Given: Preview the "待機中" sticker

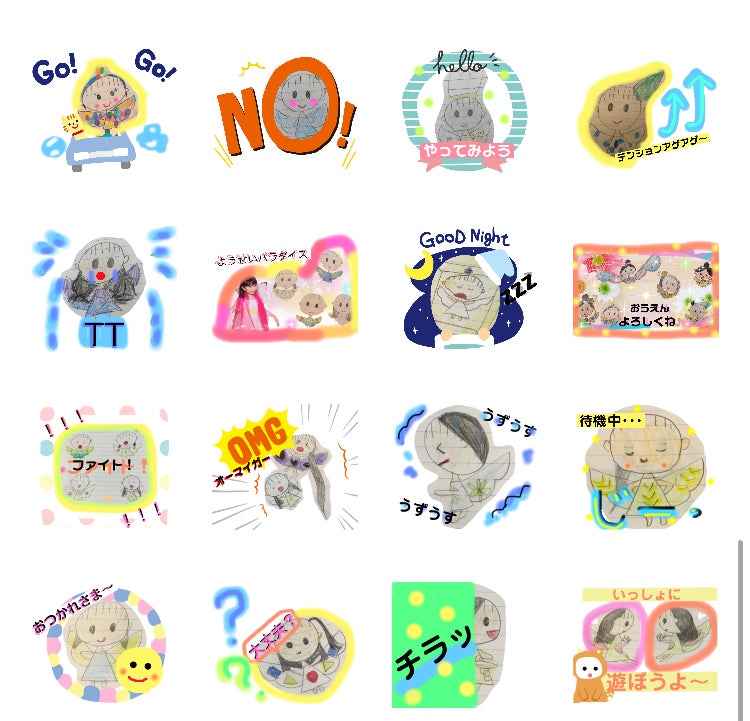Looking at the screenshot, I should pos(645,465).
